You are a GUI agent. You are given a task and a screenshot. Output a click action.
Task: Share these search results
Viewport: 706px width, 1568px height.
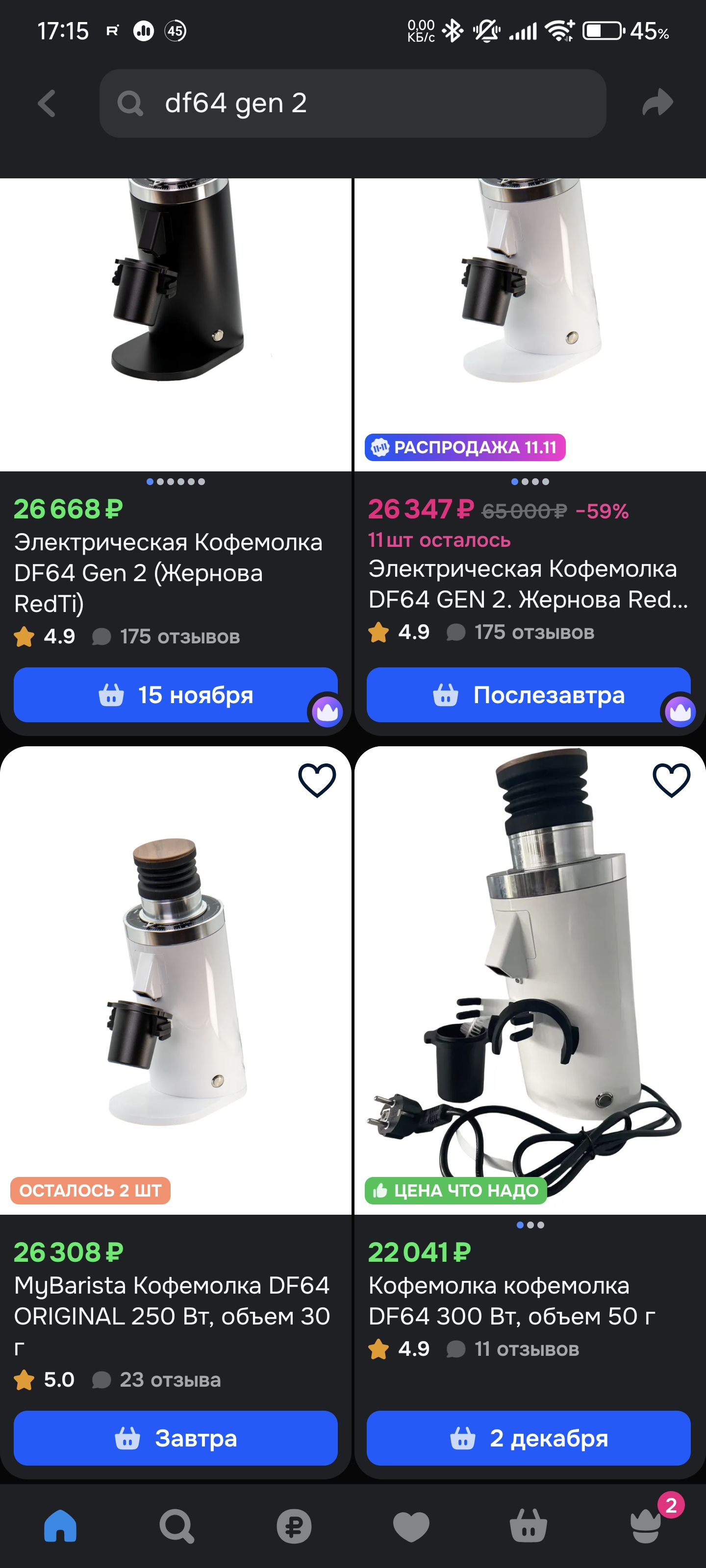[x=657, y=103]
